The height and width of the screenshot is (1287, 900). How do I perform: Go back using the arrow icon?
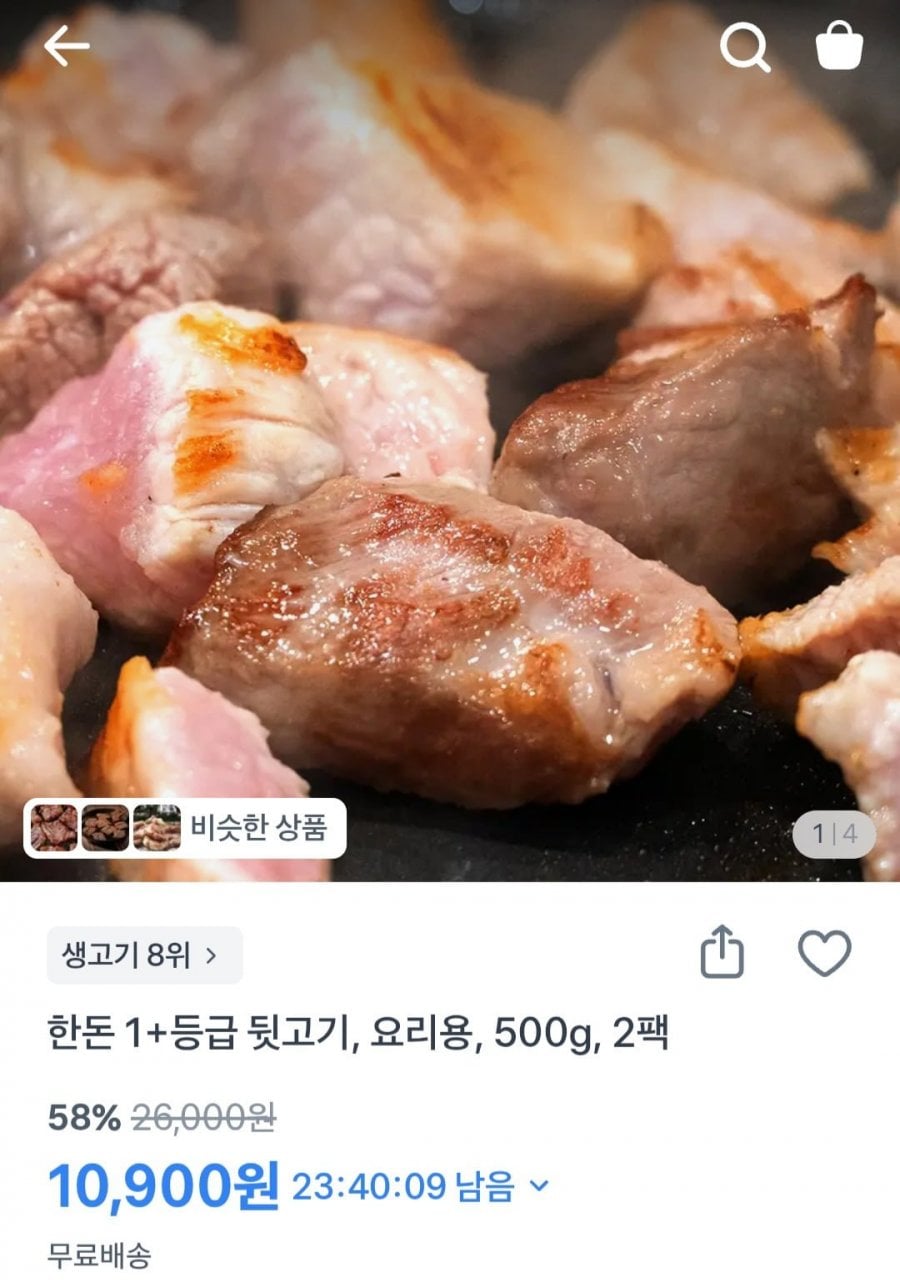click(x=66, y=46)
